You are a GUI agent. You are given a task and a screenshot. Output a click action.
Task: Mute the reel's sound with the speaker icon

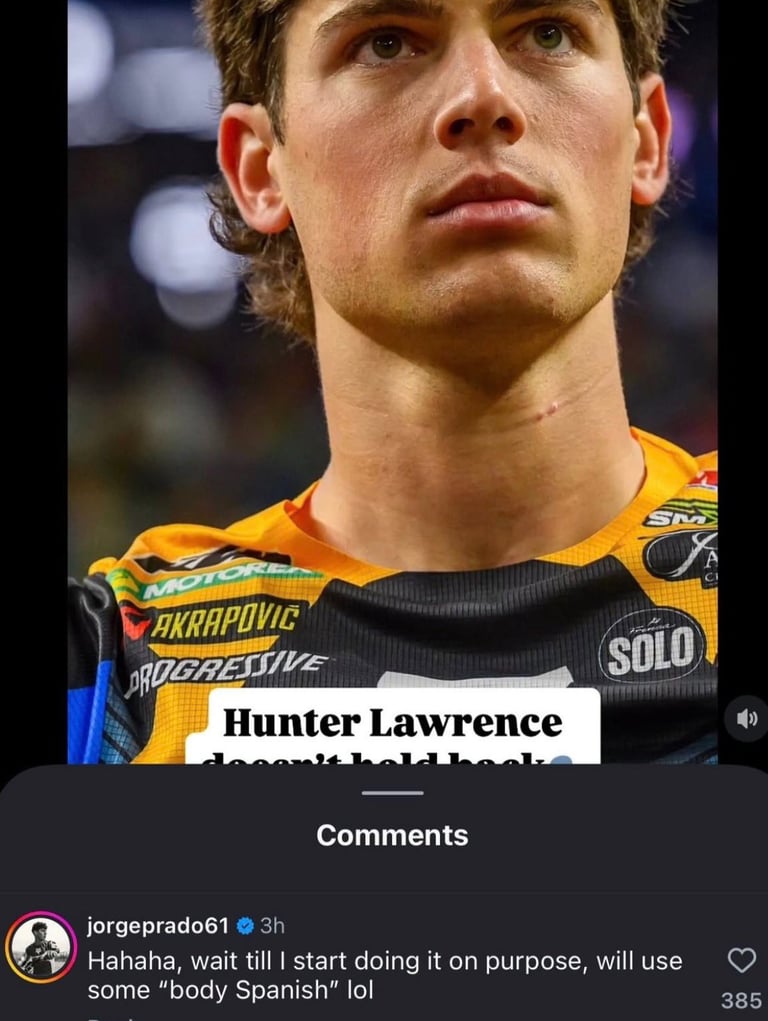746,718
